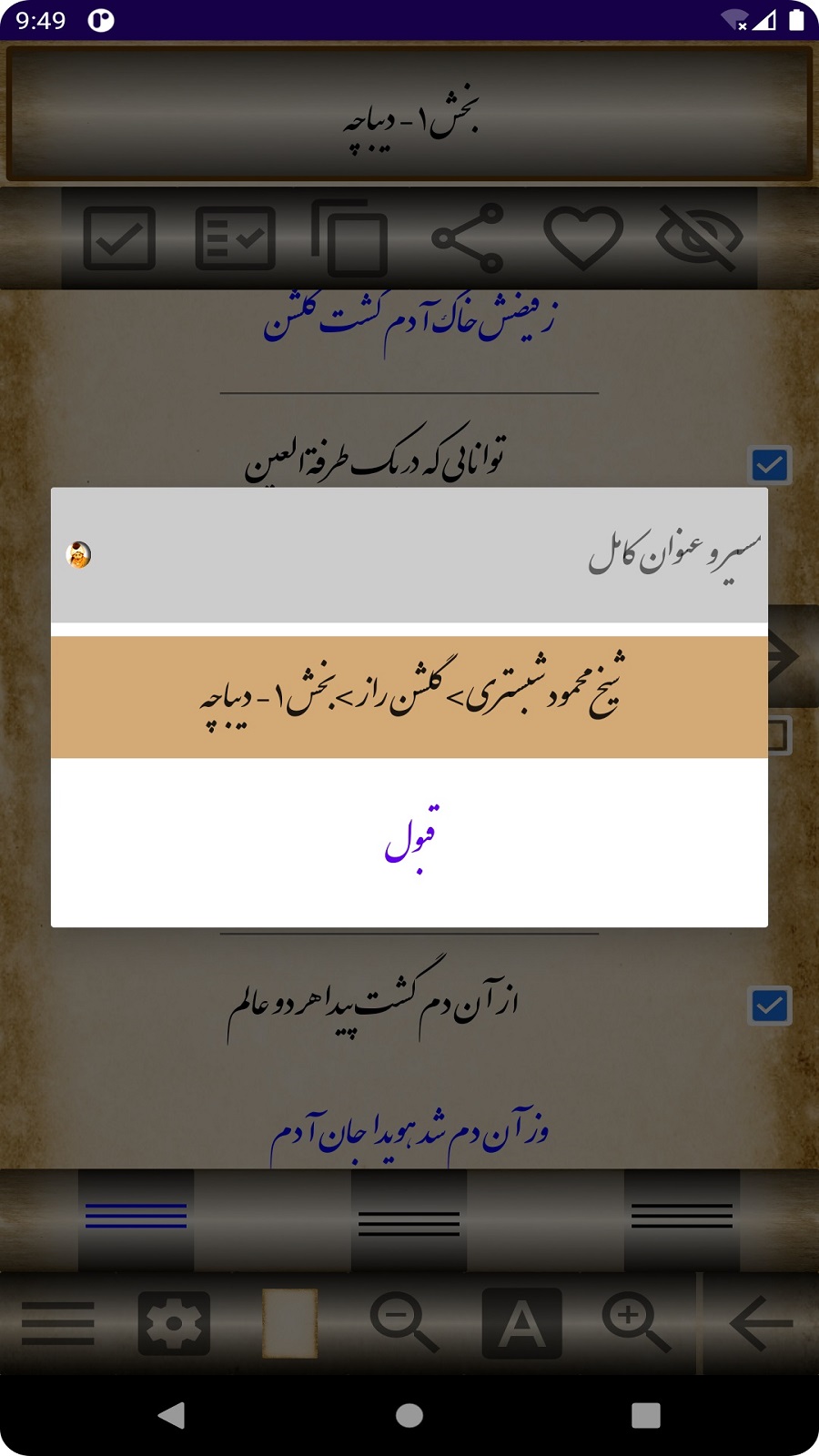
Task: Open the checklist selection icon
Action: 235,238
